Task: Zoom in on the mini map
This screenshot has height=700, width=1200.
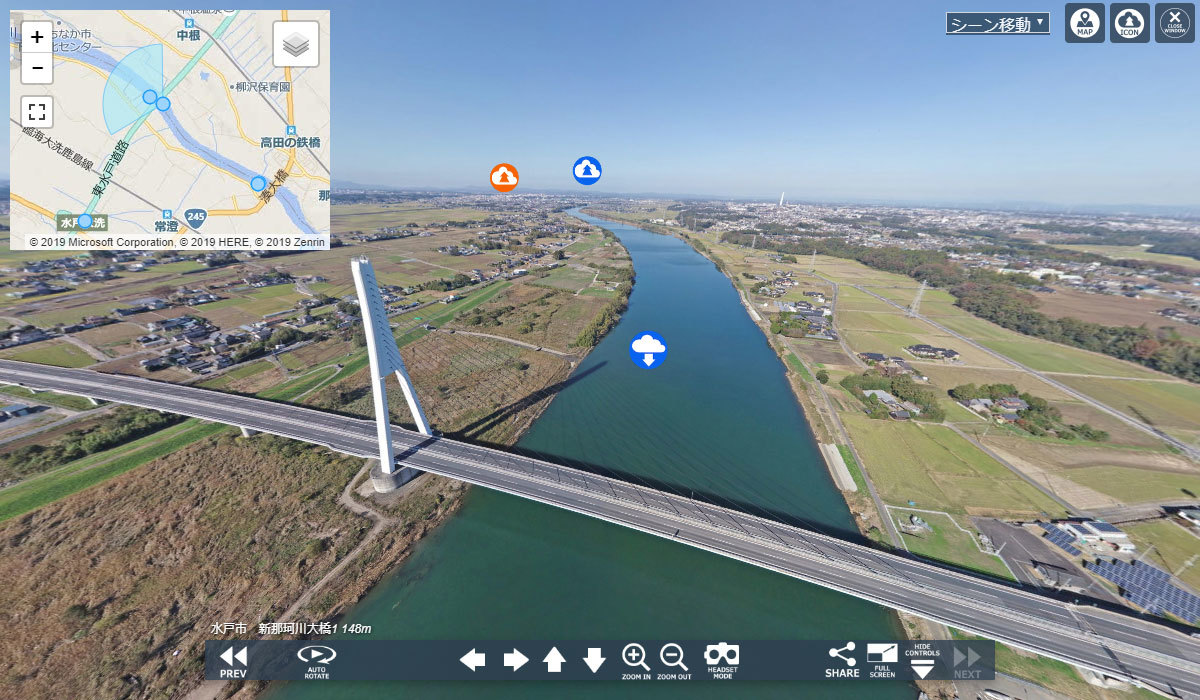Action: click(x=37, y=37)
